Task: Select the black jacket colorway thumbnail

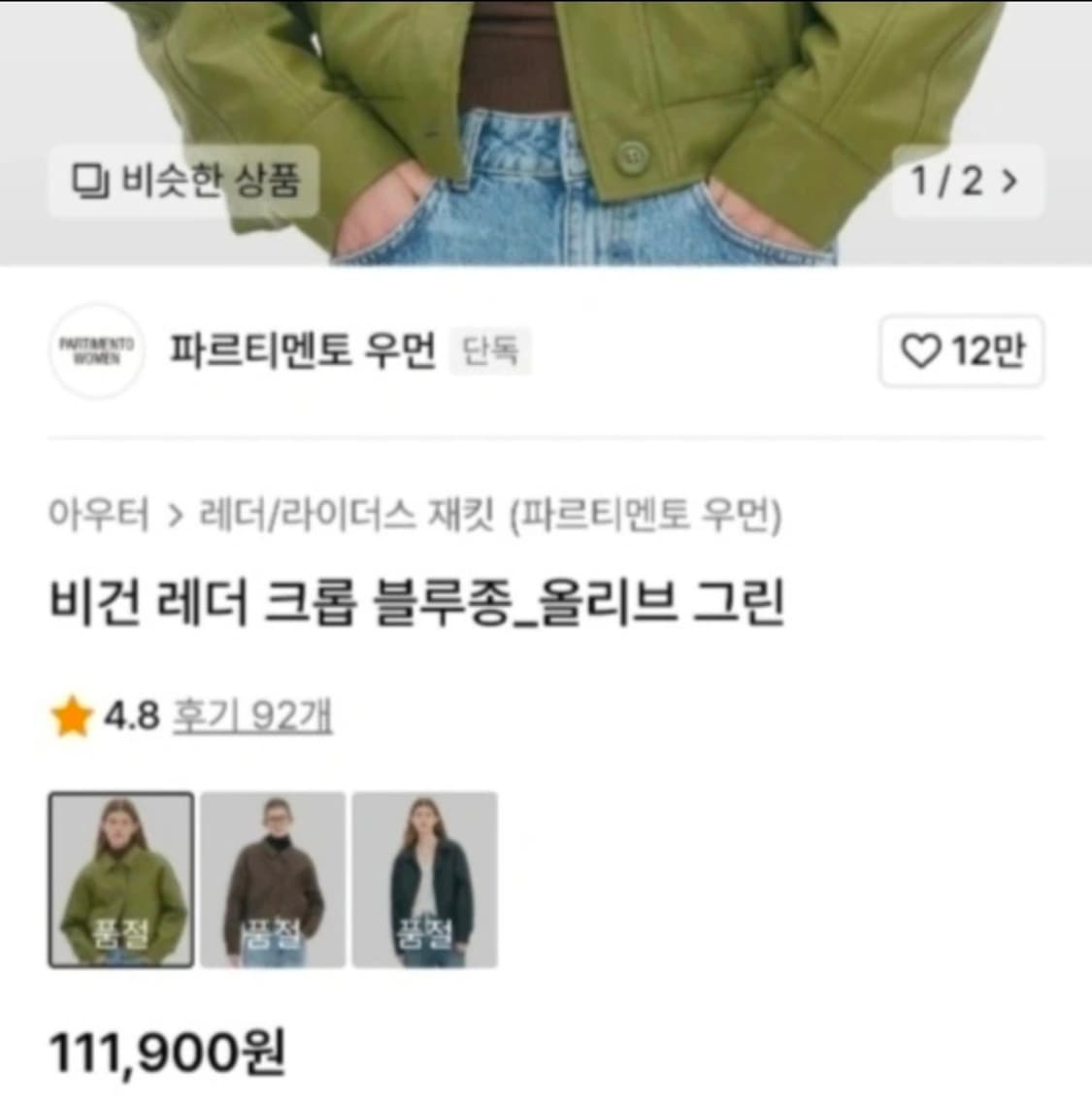Action: click(424, 879)
